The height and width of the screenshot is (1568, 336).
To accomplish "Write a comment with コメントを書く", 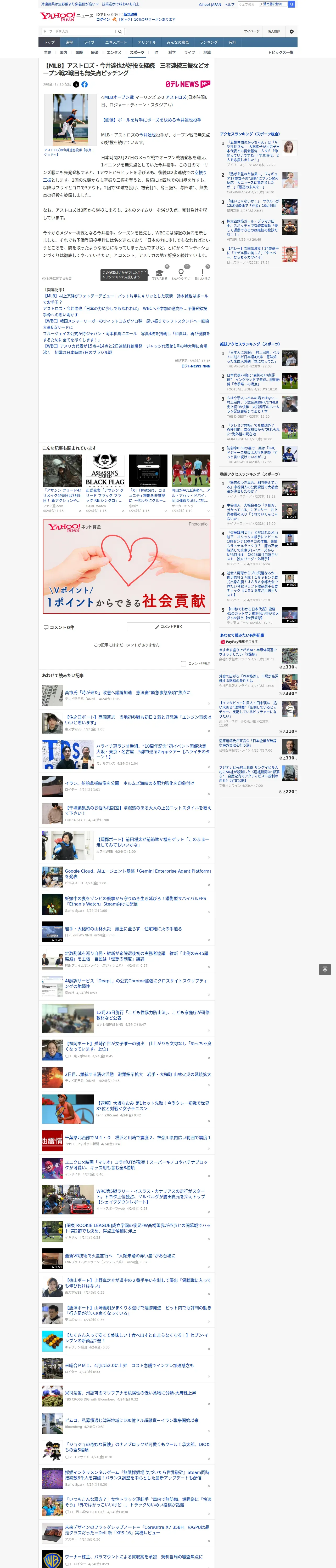I will [168, 626].
